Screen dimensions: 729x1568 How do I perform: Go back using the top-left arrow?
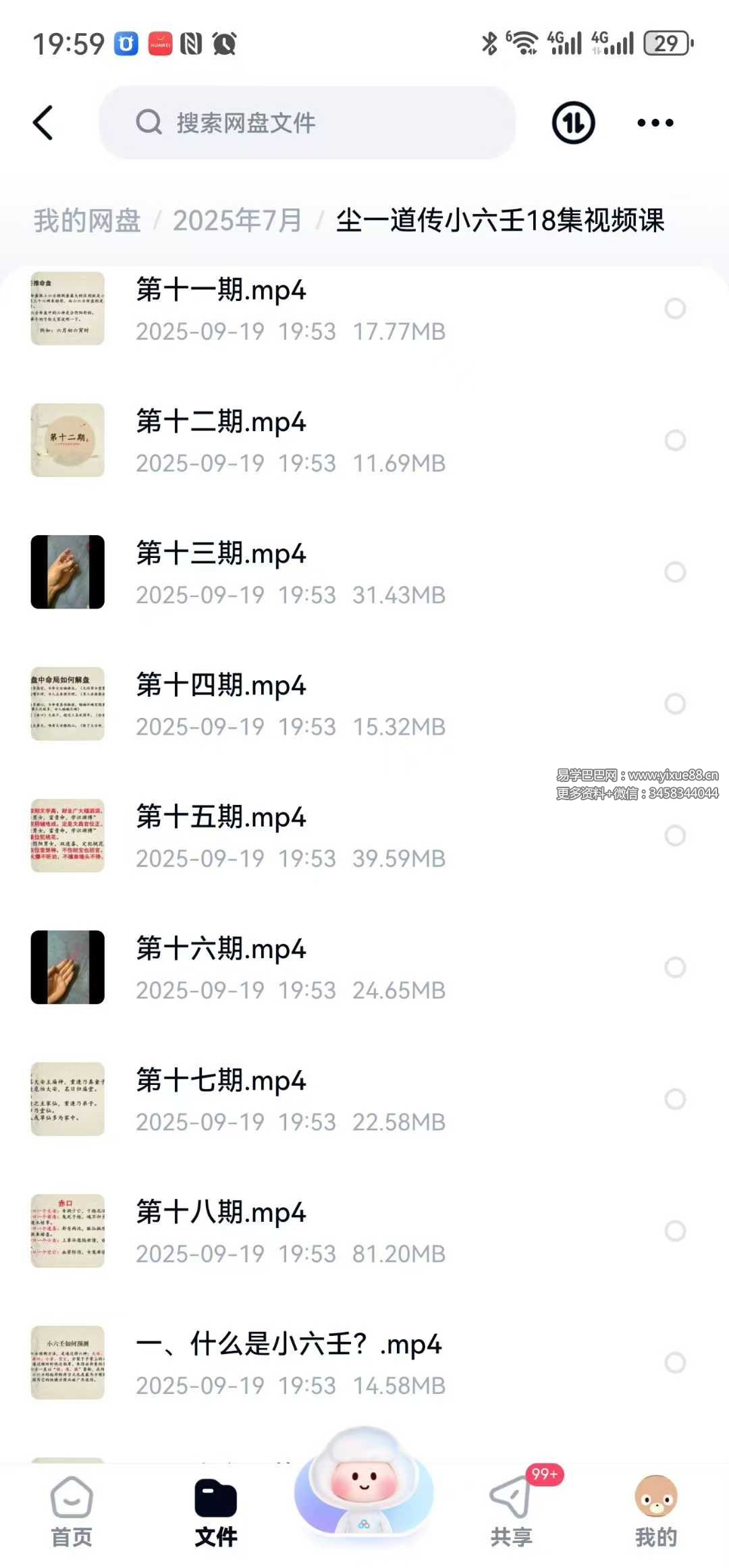tap(43, 123)
